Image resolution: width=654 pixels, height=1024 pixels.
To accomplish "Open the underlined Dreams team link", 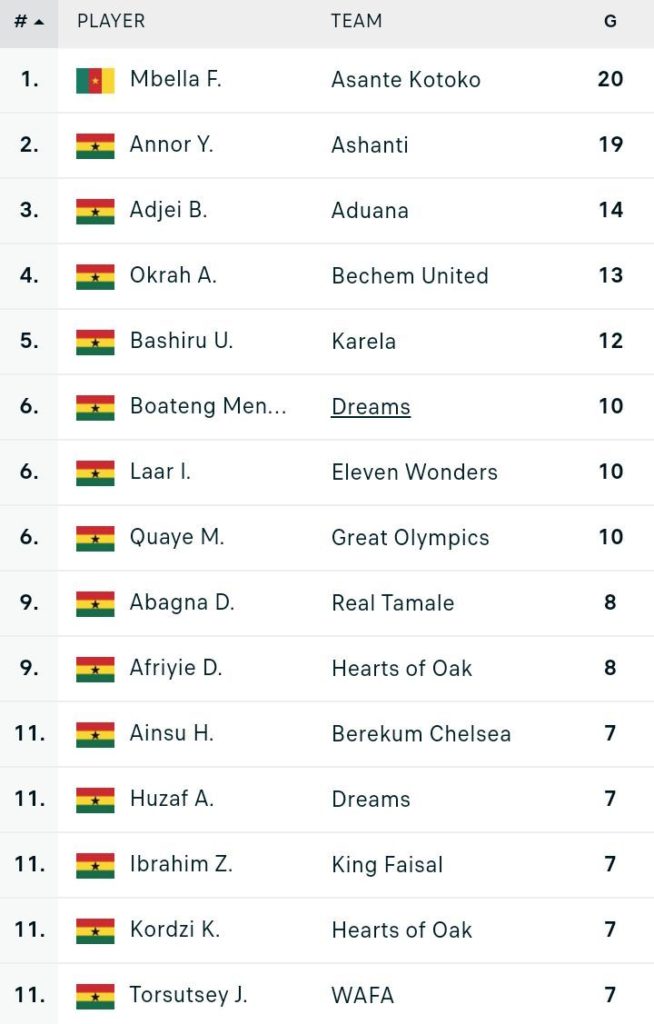I will click(x=371, y=407).
